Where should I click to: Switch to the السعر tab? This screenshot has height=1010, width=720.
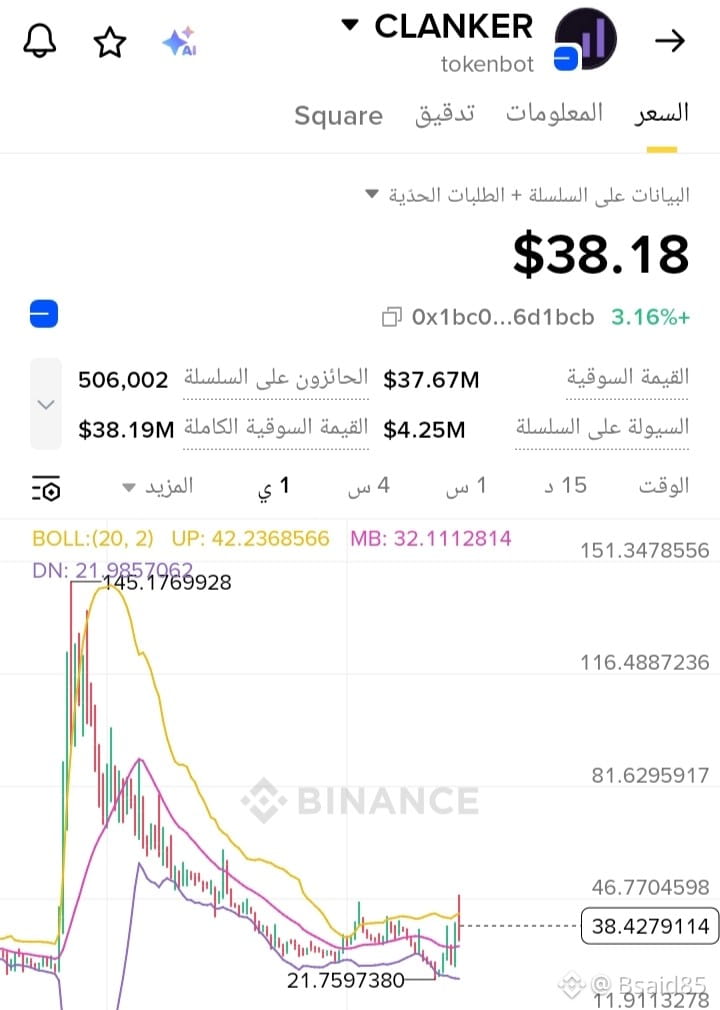(662, 113)
